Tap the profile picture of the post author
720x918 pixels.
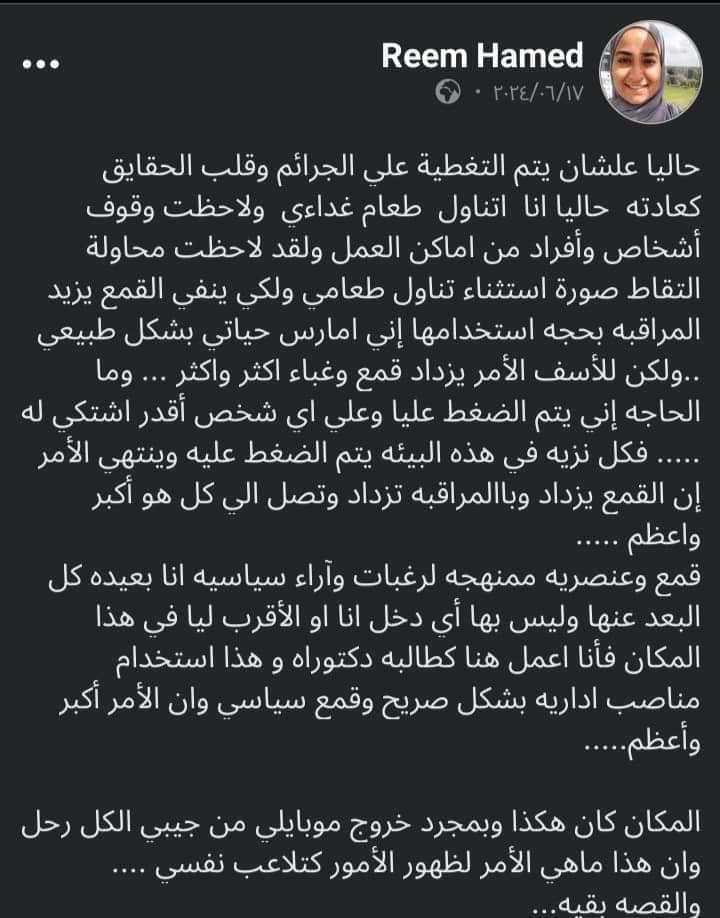649,72
